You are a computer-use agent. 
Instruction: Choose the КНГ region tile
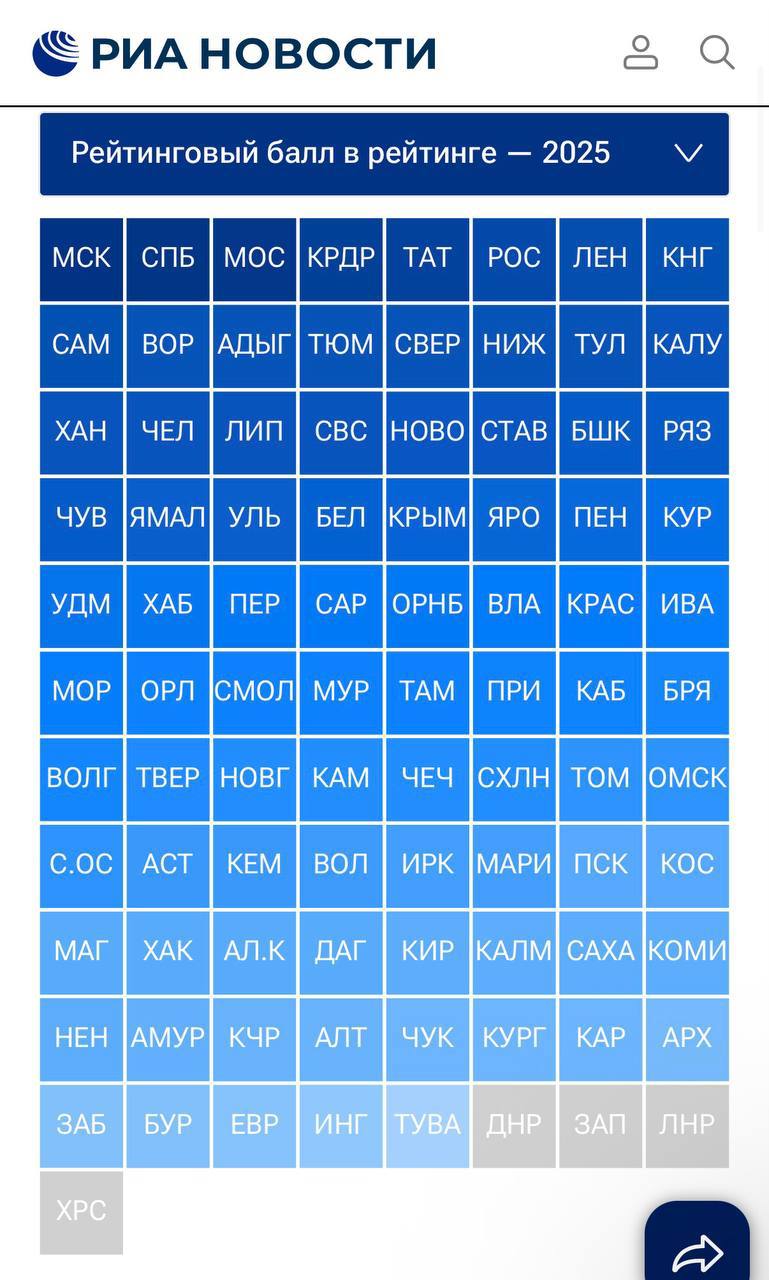point(687,259)
